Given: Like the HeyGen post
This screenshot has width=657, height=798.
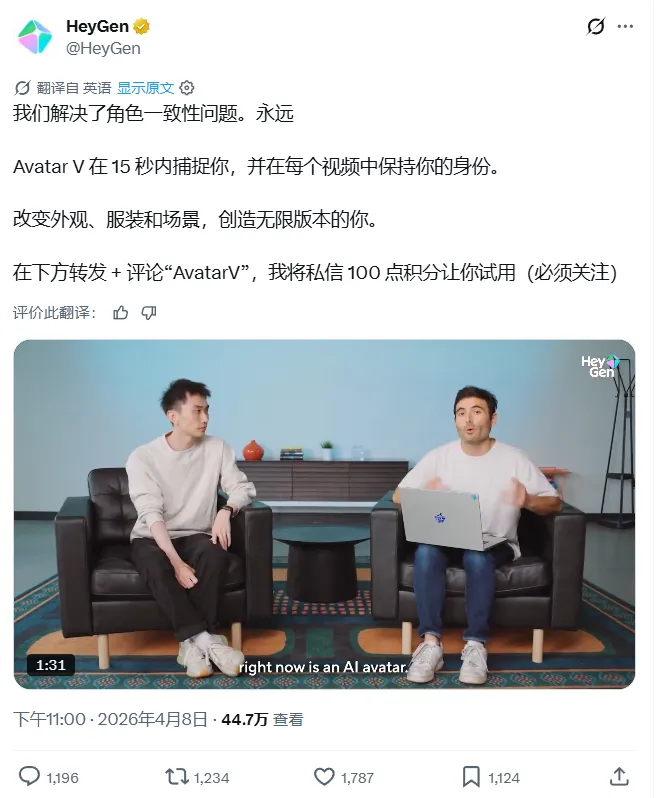Looking at the screenshot, I should (324, 776).
